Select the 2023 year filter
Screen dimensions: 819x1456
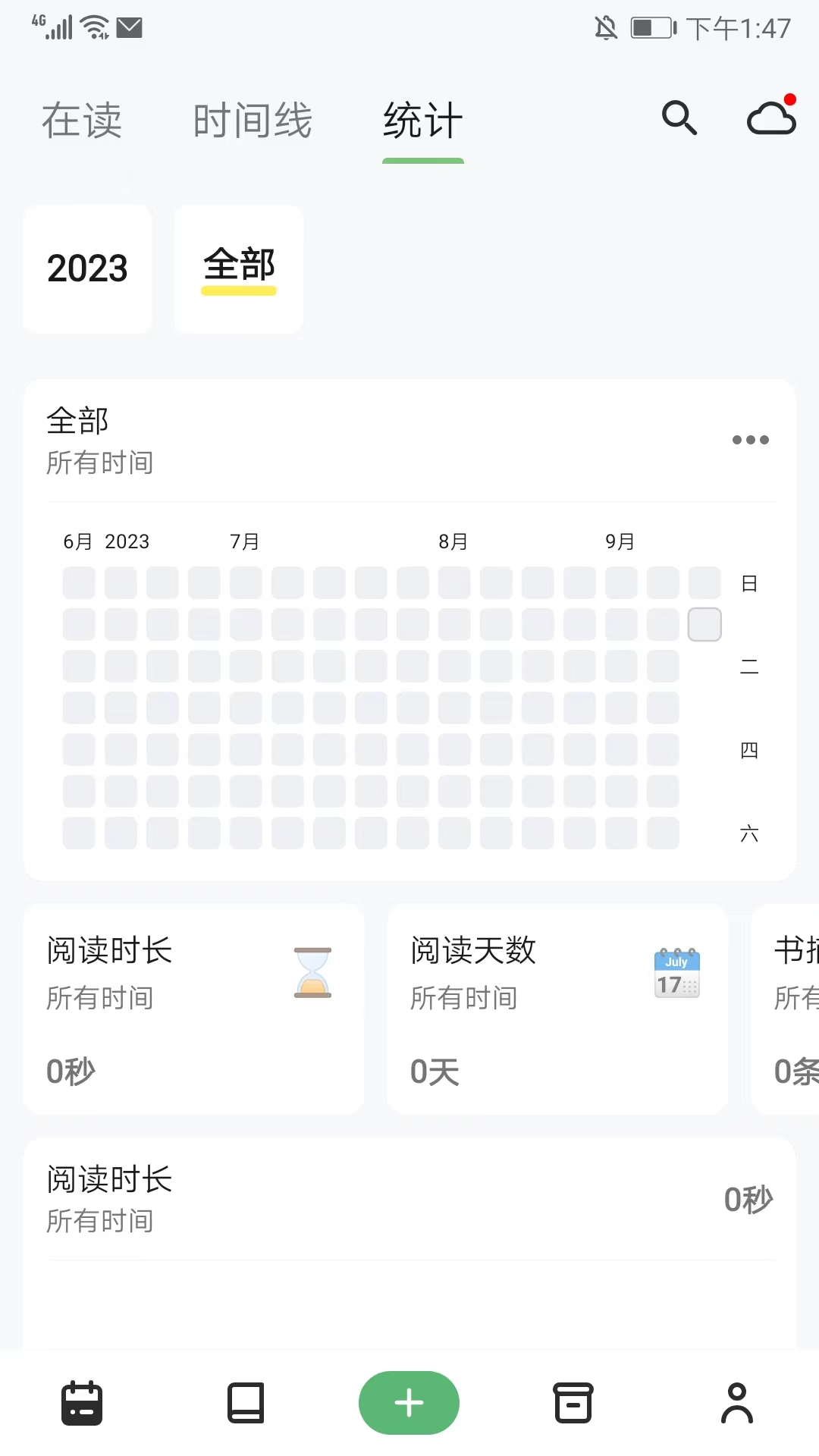[87, 268]
